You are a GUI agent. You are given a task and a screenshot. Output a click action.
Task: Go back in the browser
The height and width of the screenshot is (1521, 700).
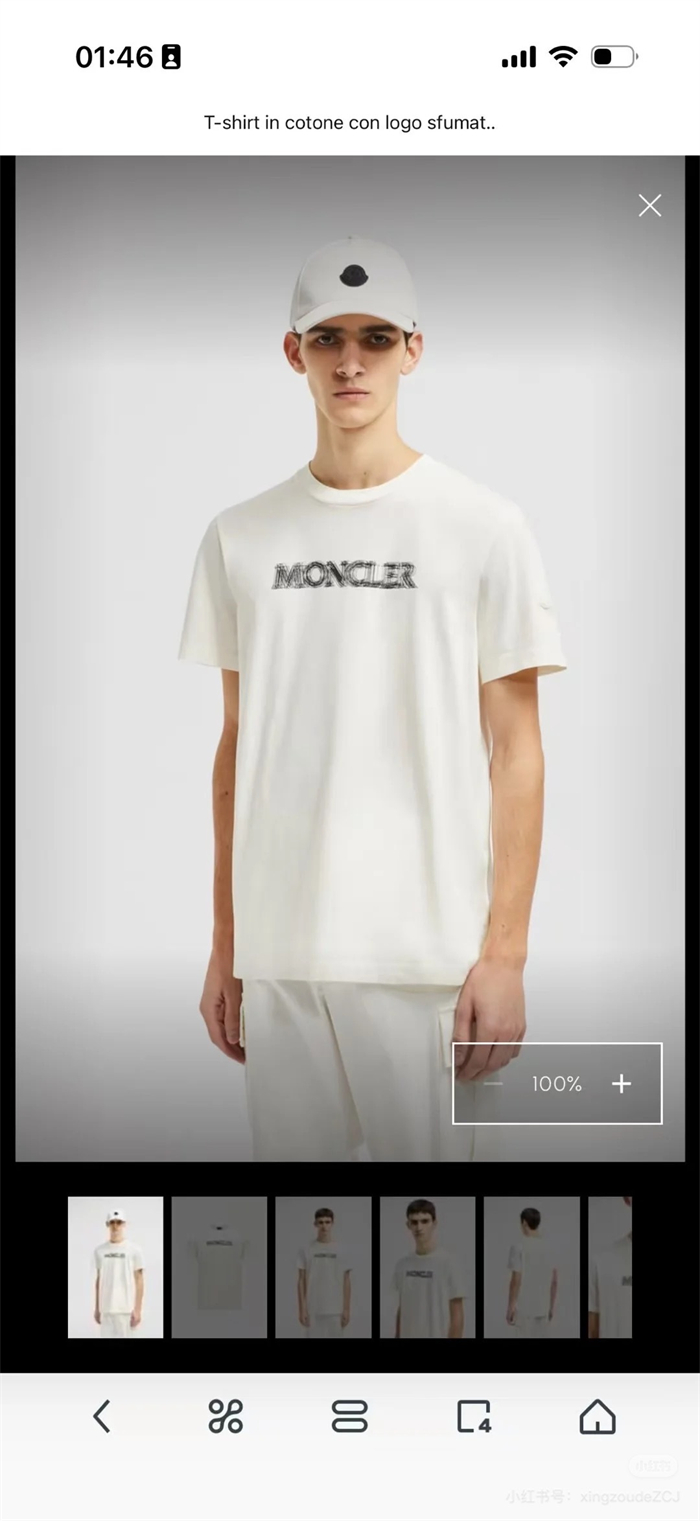click(x=101, y=1416)
